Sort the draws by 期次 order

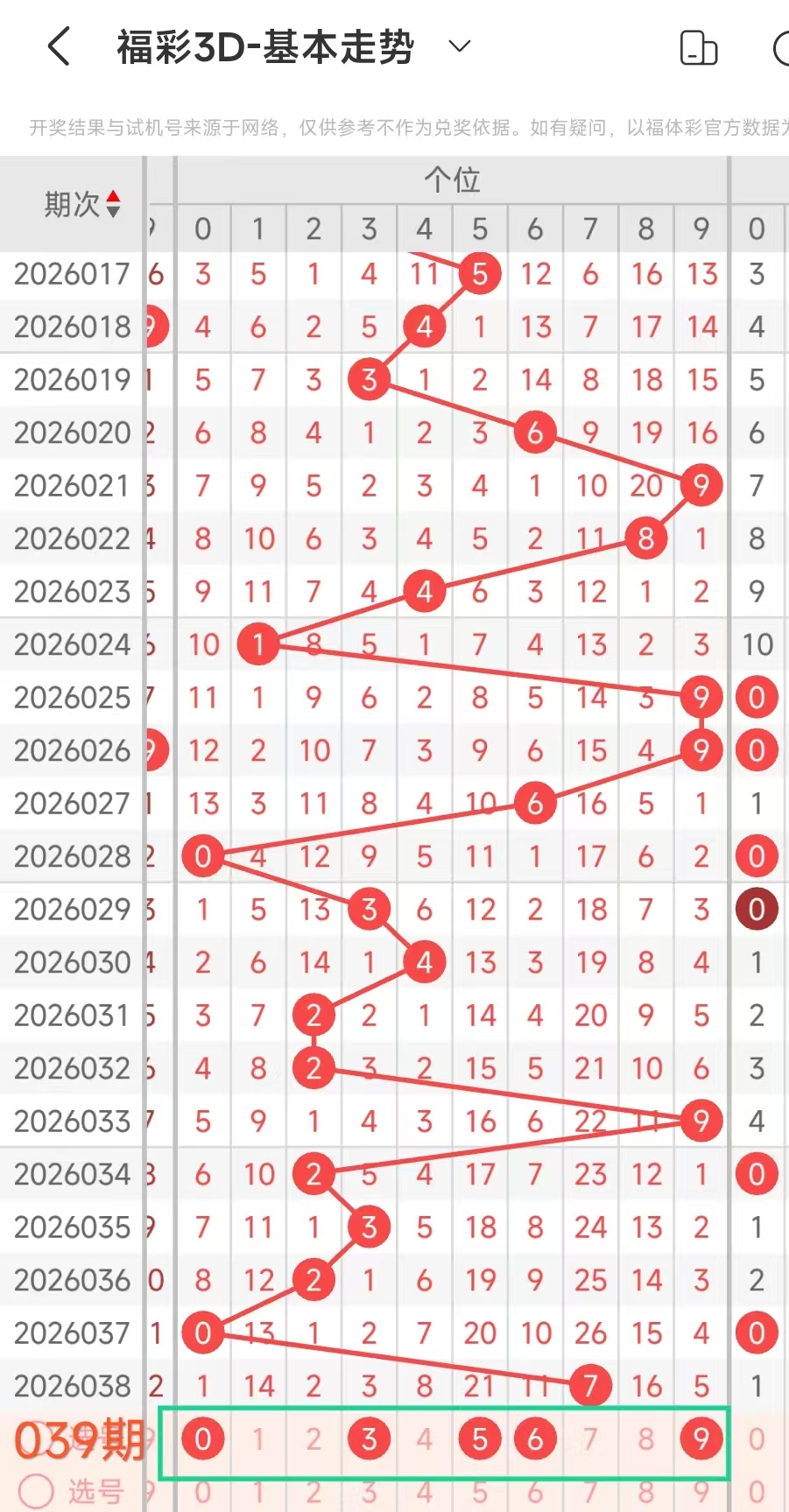click(81, 204)
